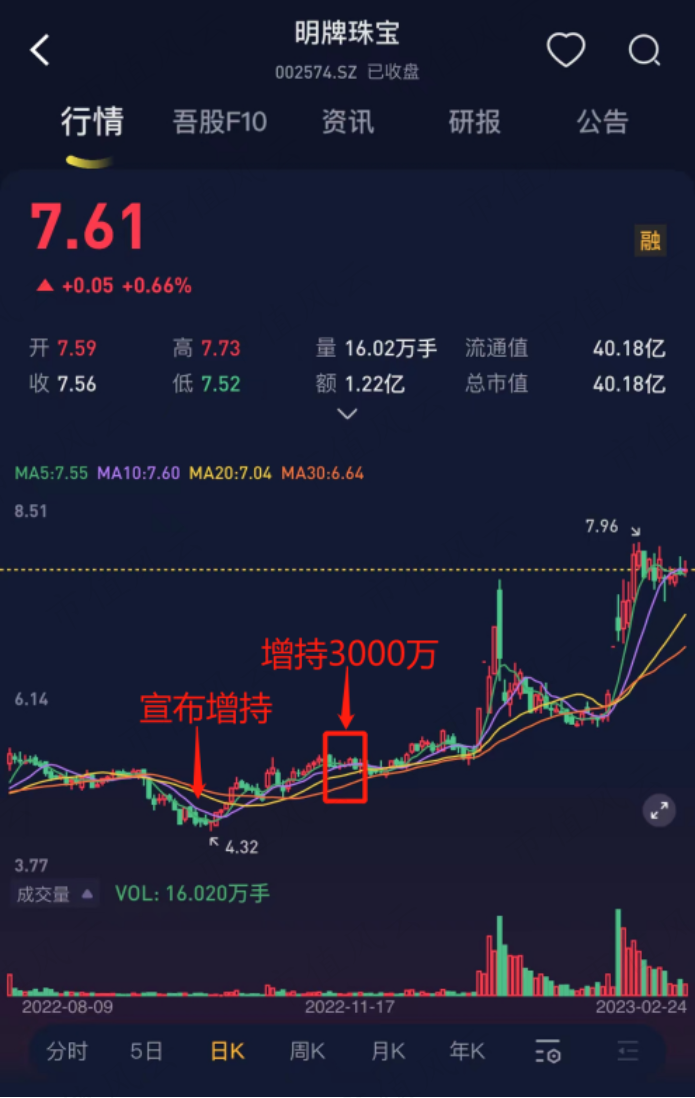Switch to the 公告 tab
This screenshot has height=1098, width=695.
point(602,122)
